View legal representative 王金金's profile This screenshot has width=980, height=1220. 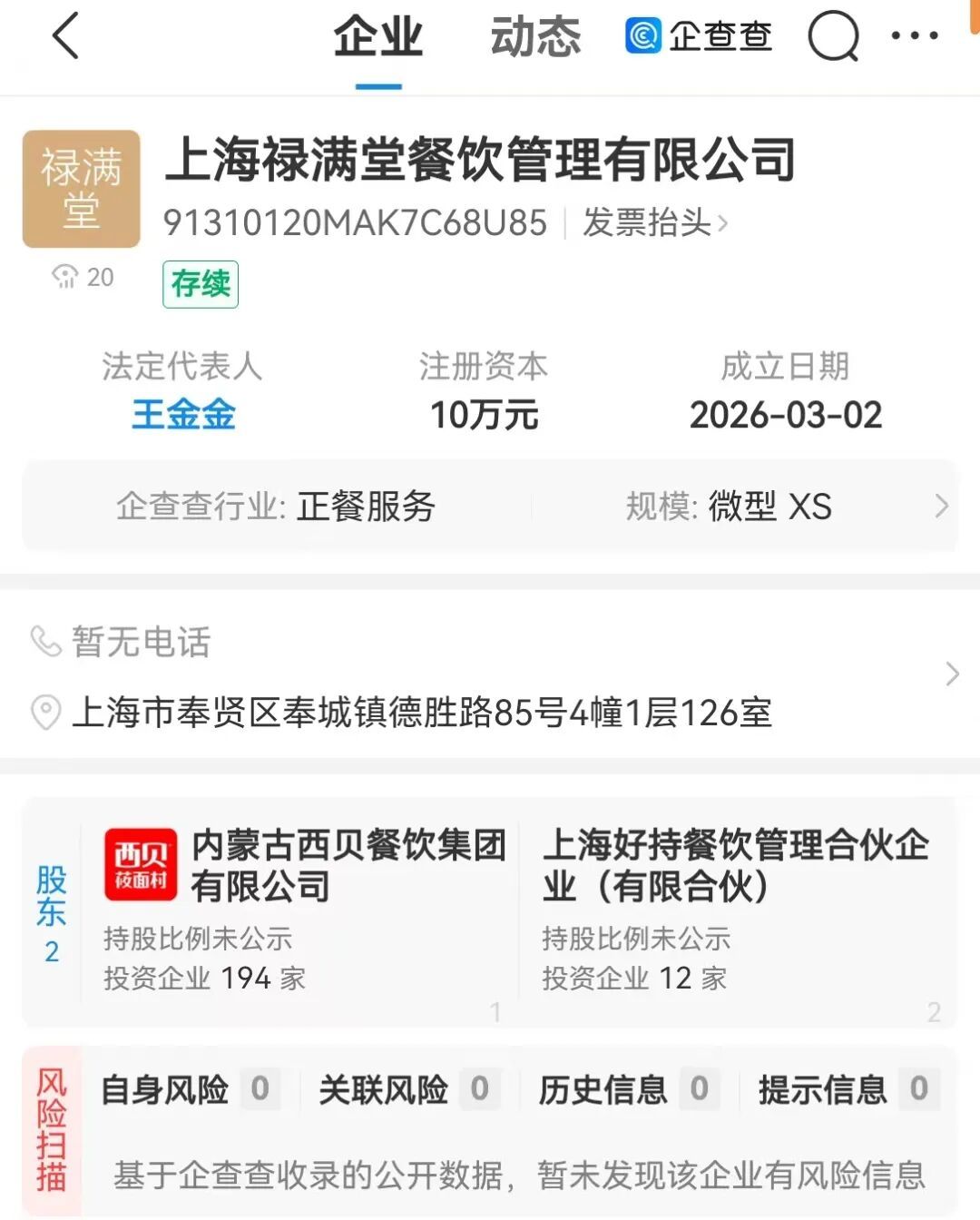(x=183, y=415)
